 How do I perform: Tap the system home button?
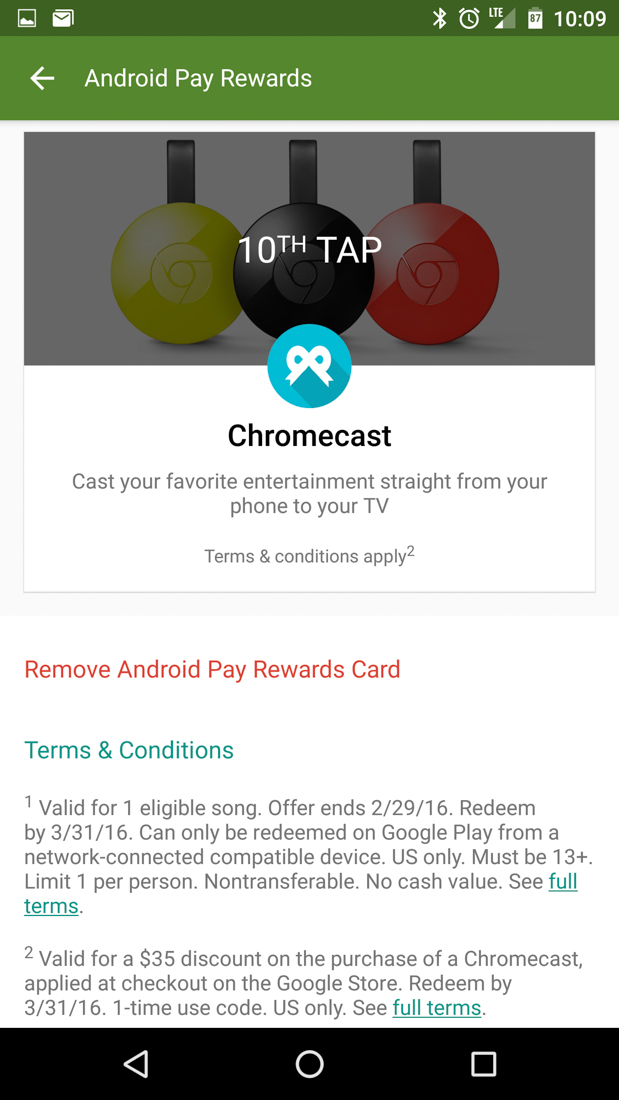309,1064
